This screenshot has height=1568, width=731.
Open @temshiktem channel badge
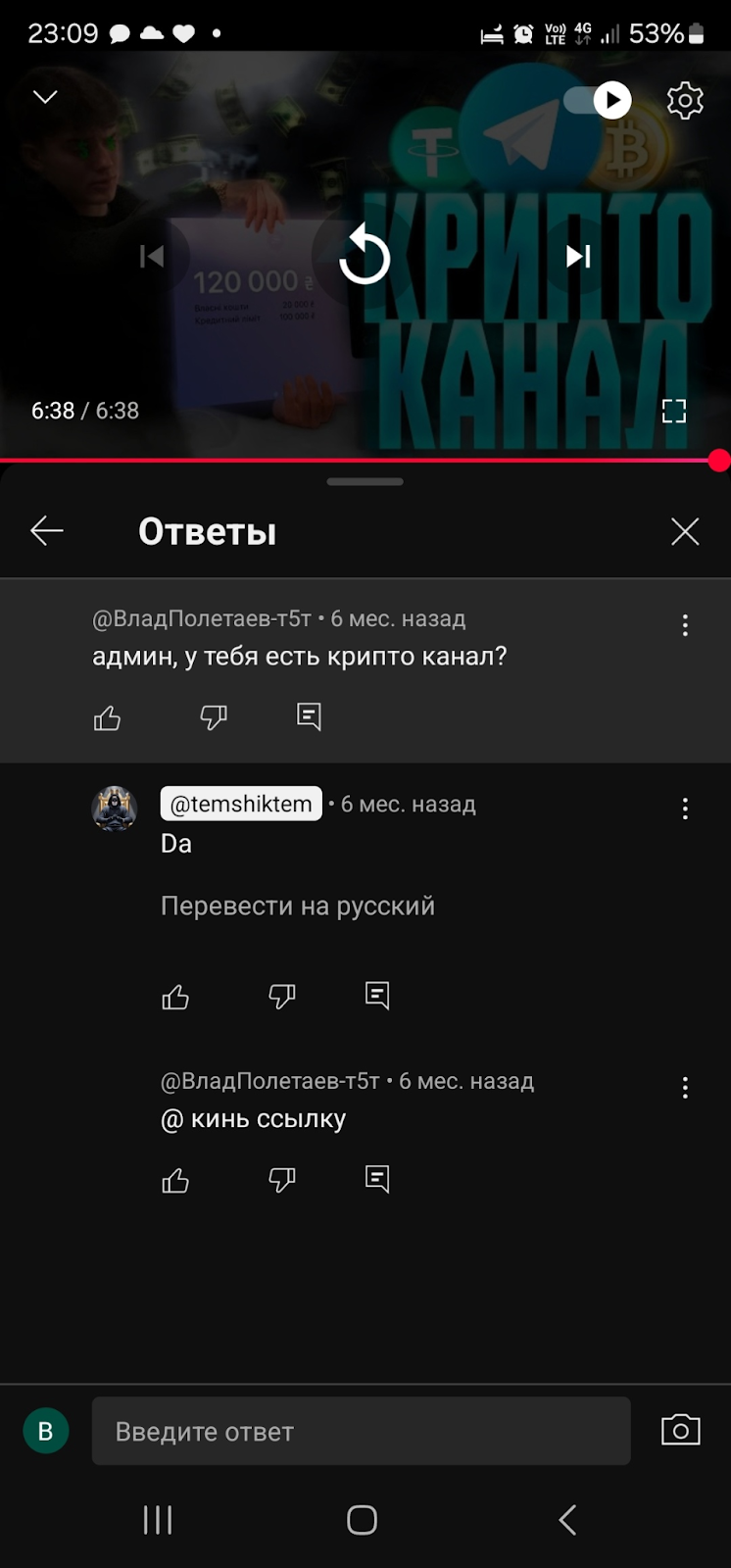click(240, 804)
